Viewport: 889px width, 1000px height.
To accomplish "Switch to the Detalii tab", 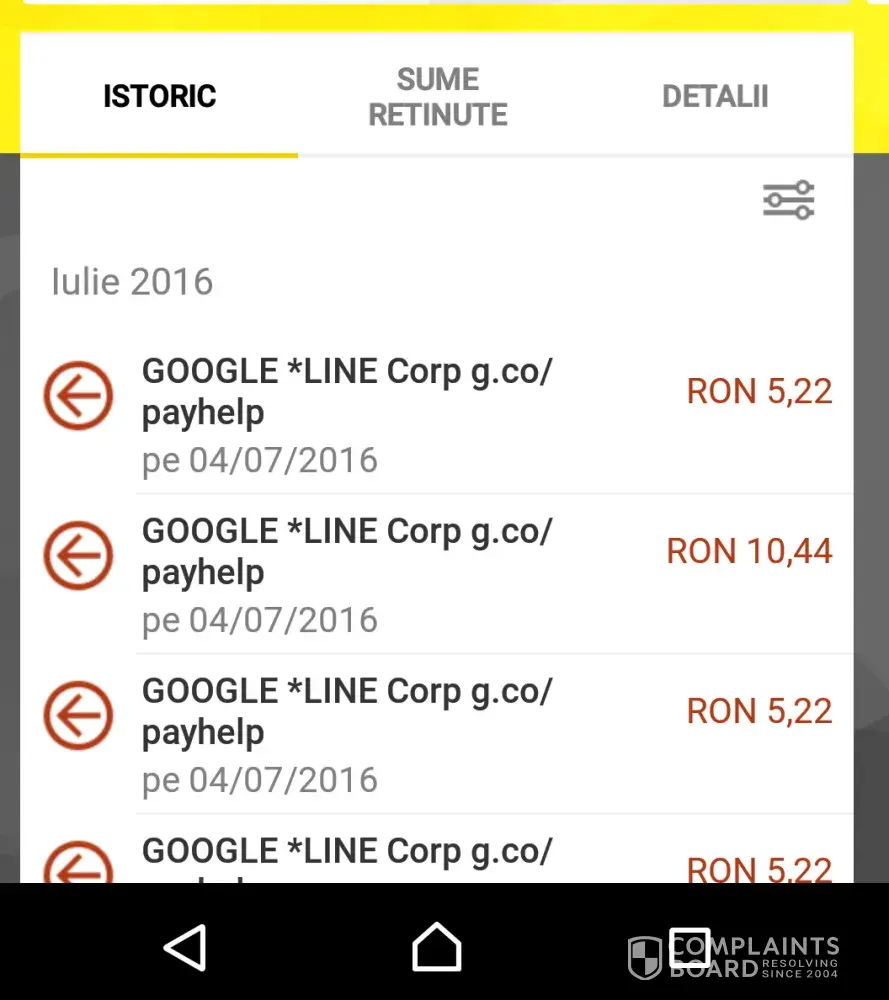I will [x=715, y=97].
